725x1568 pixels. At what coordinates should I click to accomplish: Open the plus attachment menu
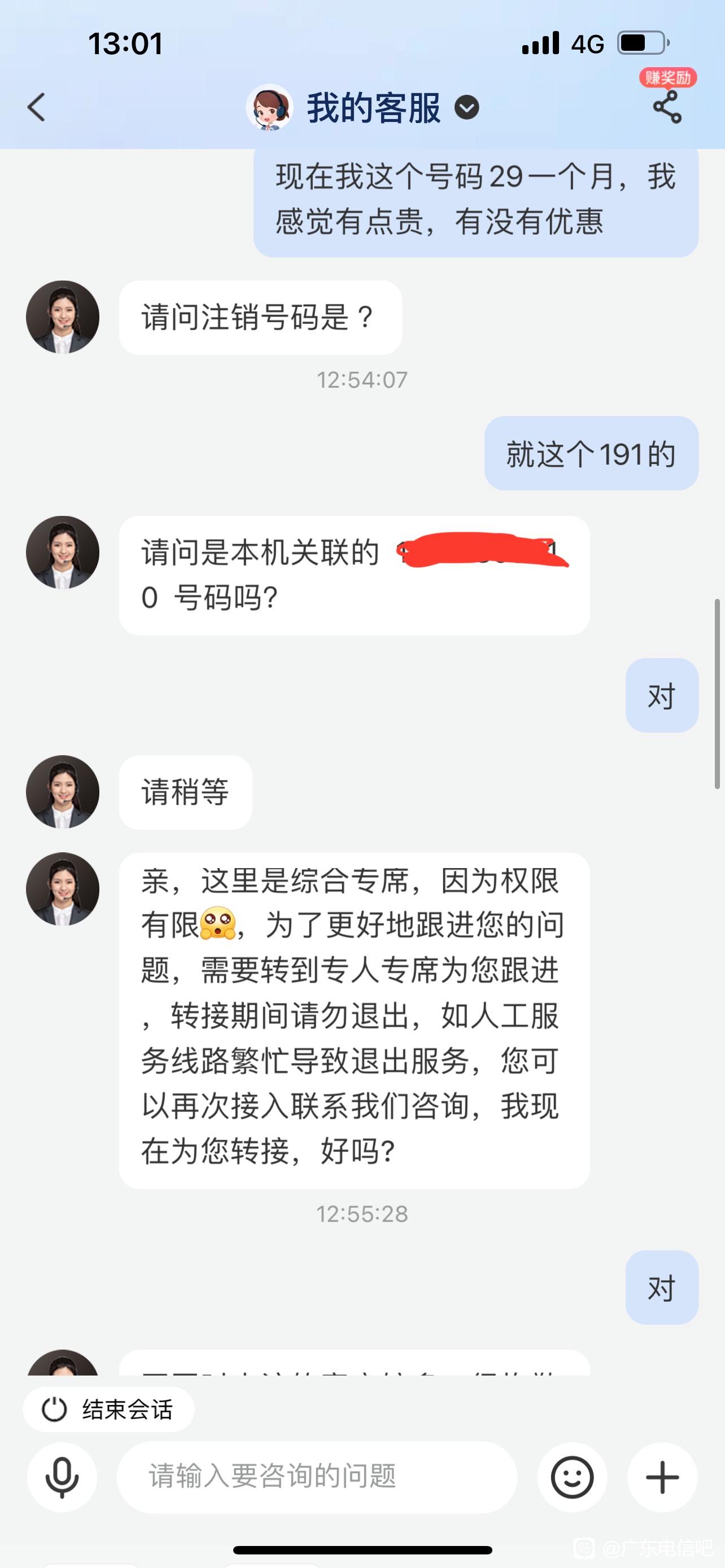[662, 1477]
